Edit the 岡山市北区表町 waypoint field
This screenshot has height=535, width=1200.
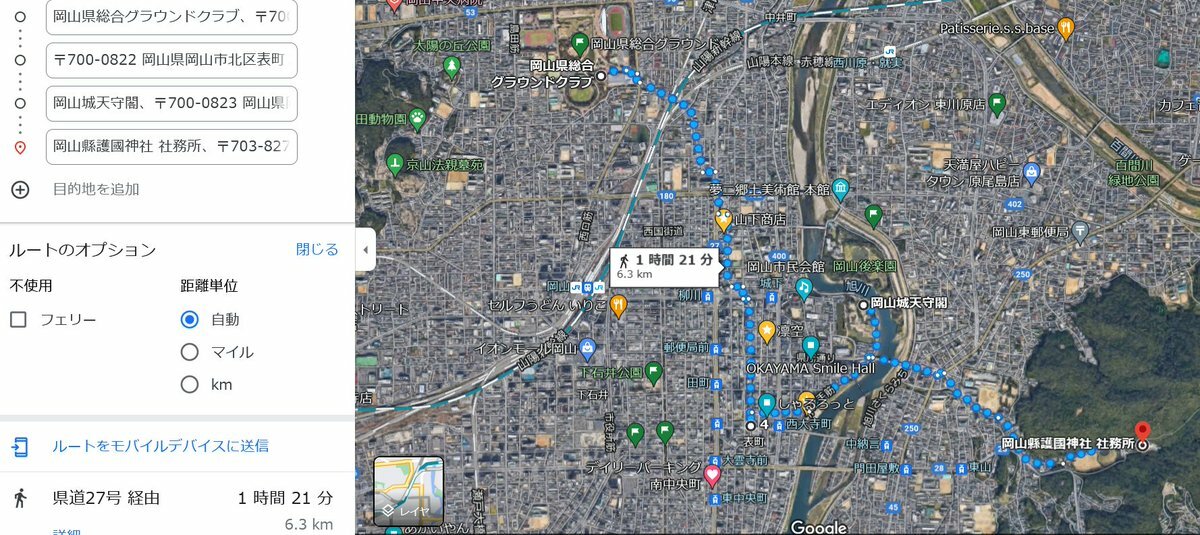point(171,60)
